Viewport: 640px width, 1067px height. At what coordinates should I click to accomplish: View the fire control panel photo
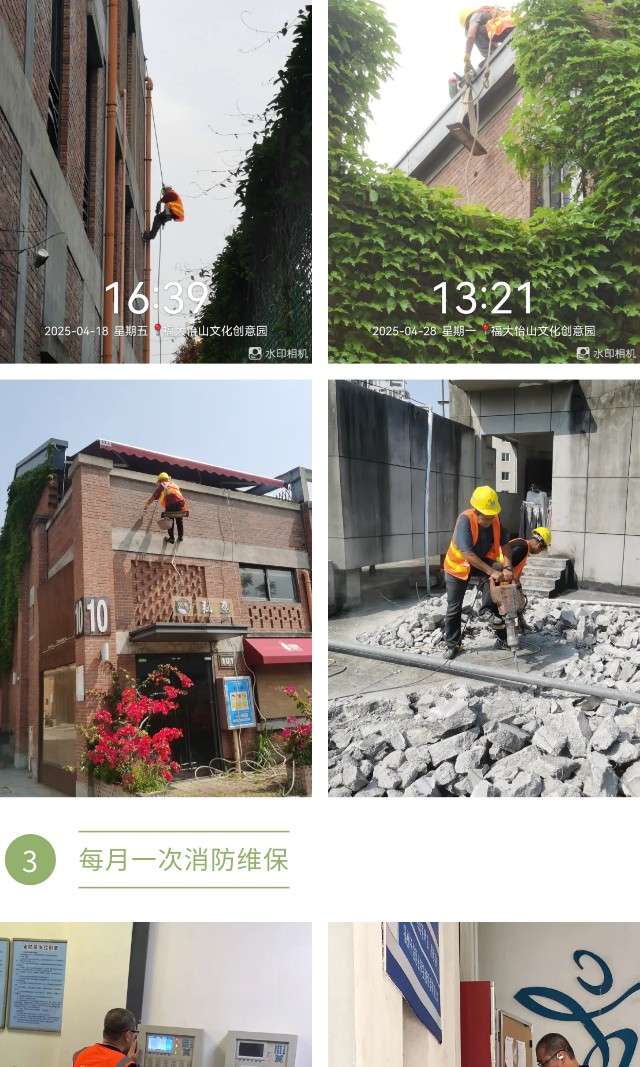click(x=156, y=994)
